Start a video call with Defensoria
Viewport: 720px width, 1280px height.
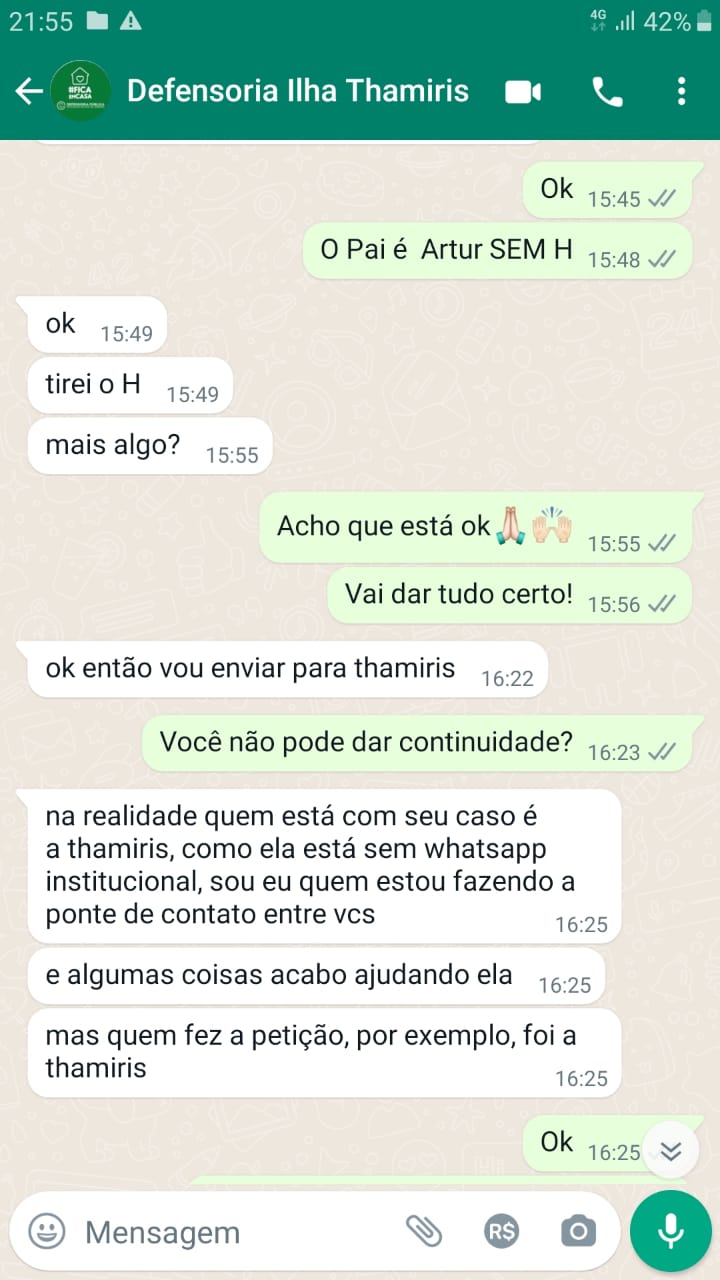[523, 92]
